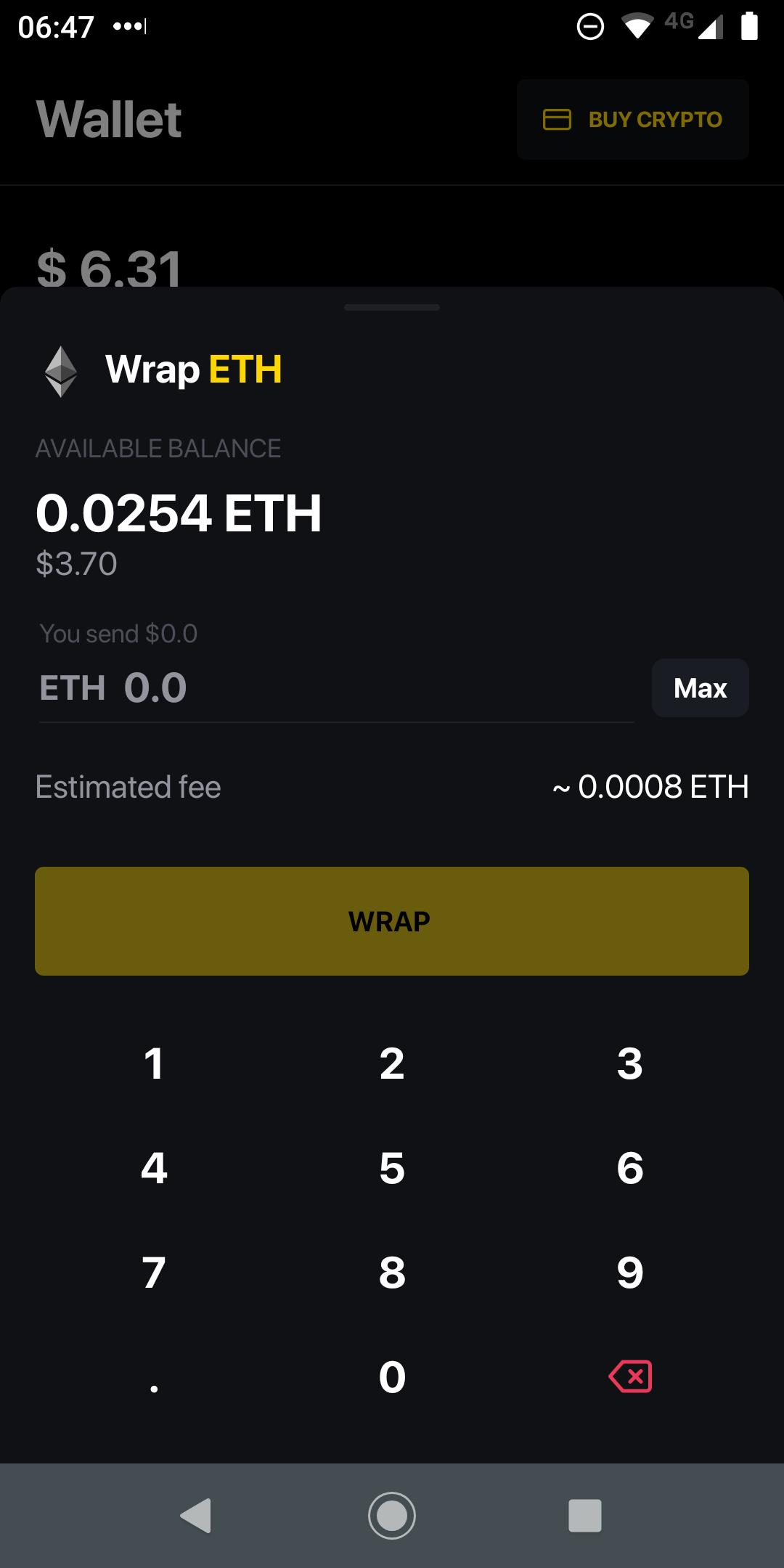Enter digit 3 on the keypad

click(630, 1063)
